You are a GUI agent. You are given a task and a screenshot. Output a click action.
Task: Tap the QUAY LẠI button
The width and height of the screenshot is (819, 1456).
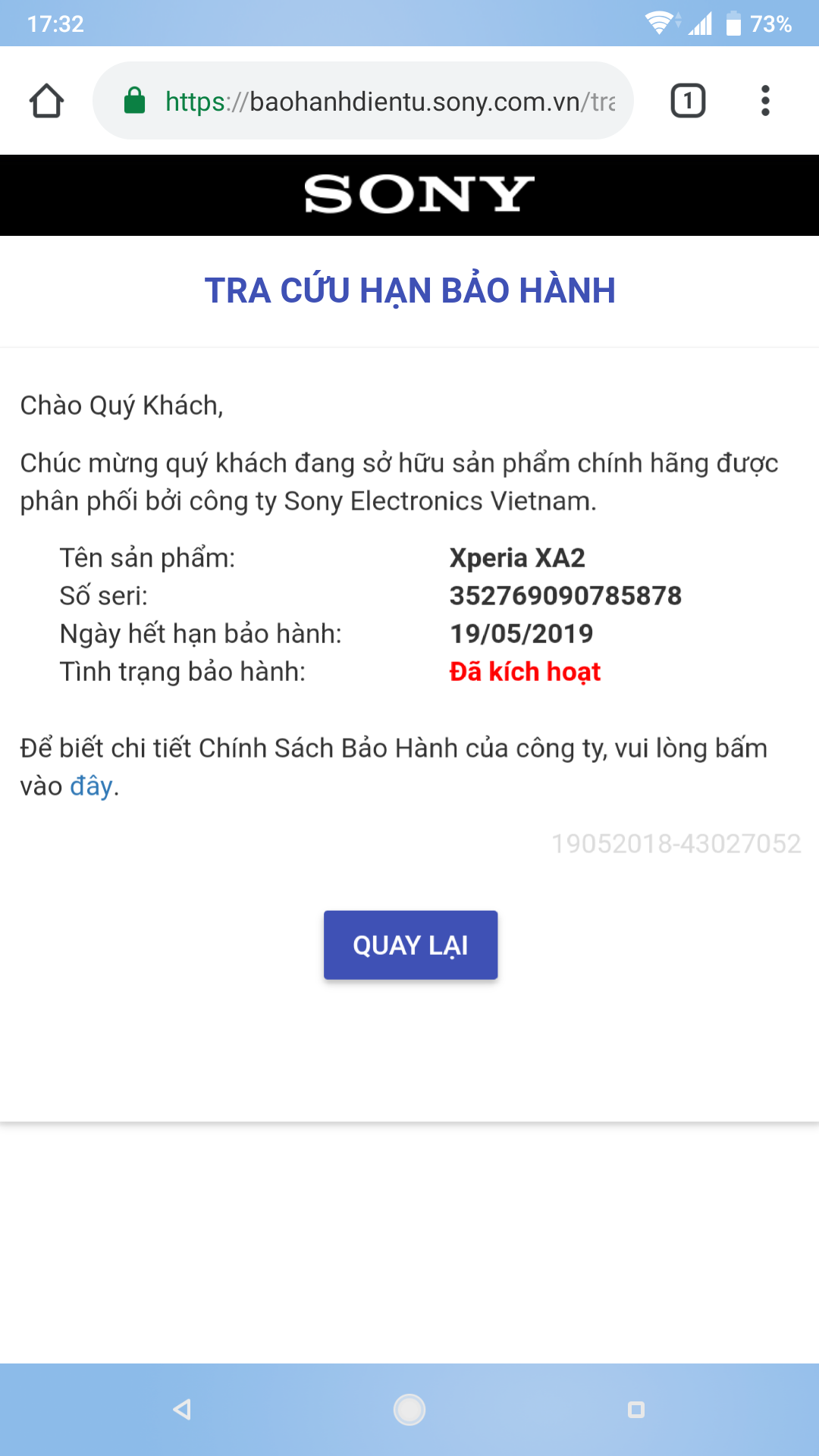tap(410, 945)
